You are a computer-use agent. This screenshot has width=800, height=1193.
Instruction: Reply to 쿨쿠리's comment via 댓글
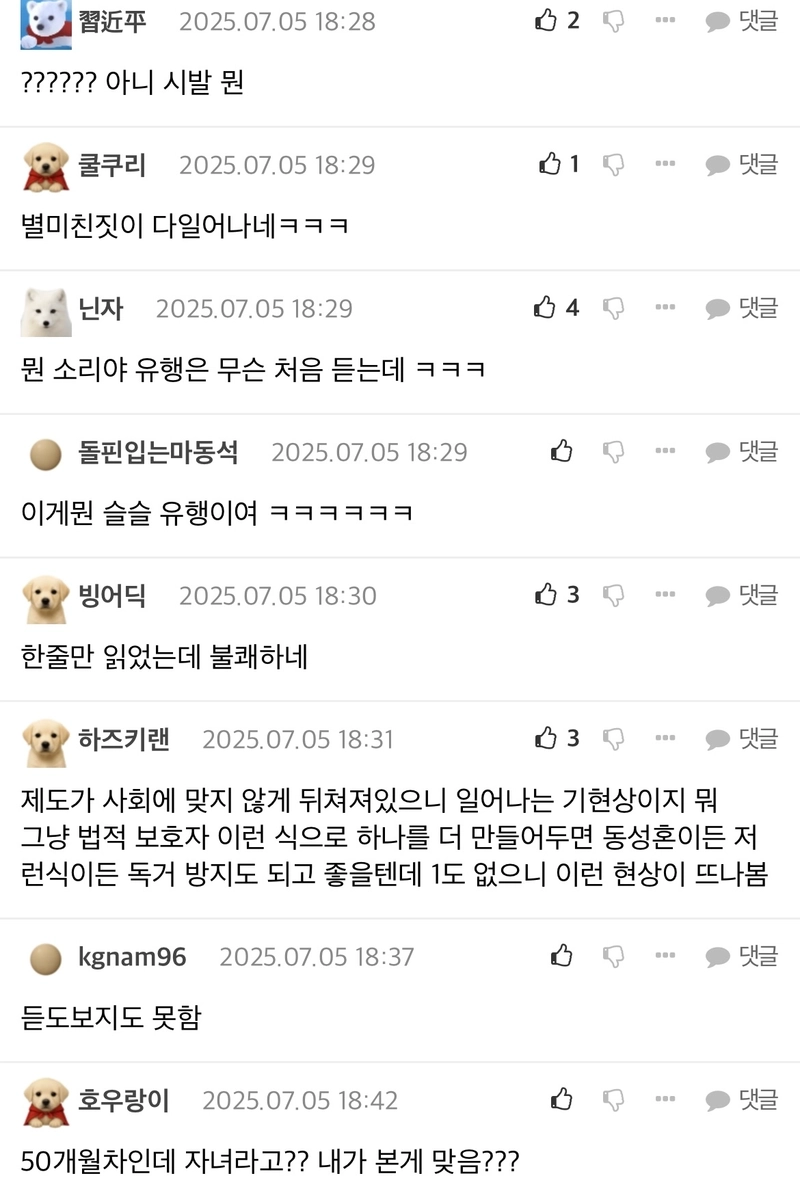741,164
